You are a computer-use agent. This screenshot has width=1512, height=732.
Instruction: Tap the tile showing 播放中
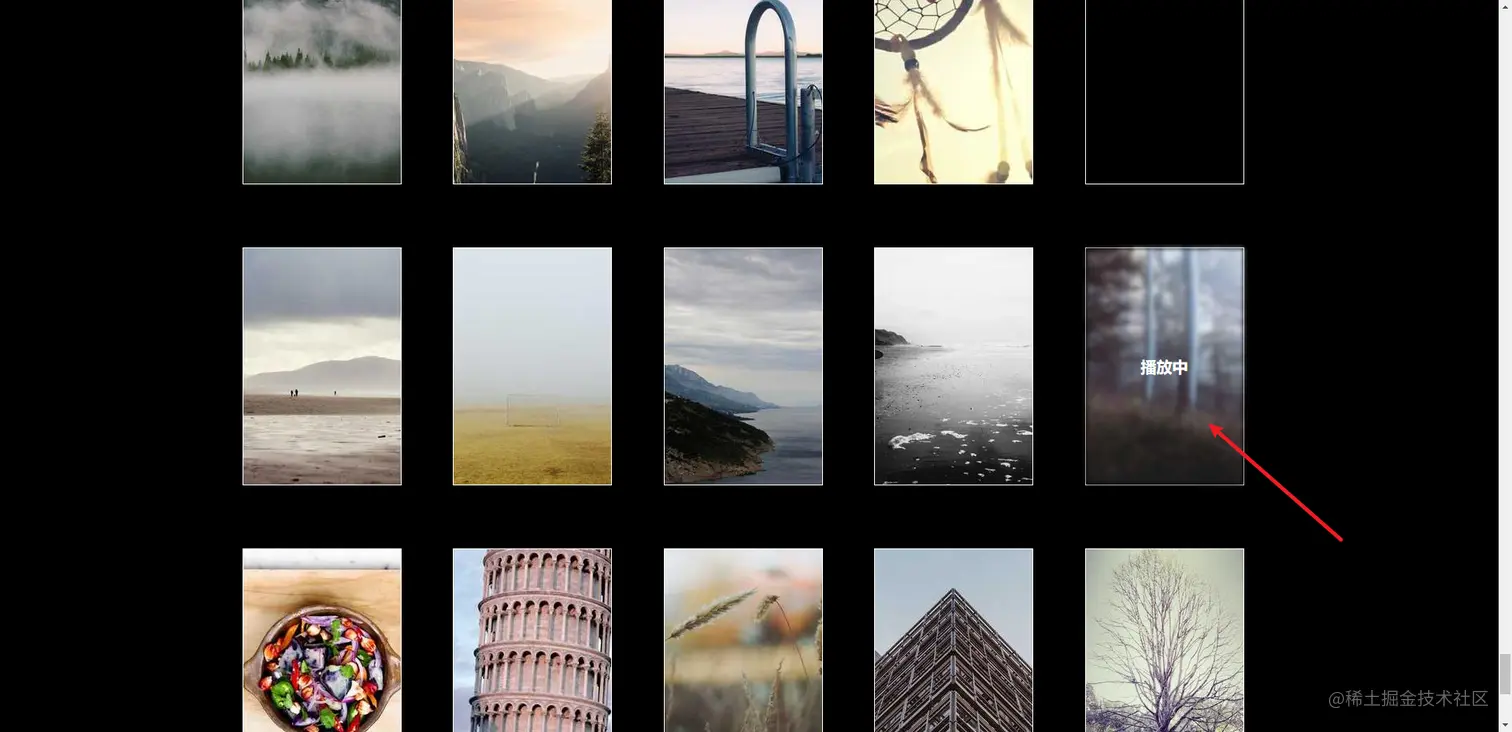pyautogui.click(x=1164, y=366)
